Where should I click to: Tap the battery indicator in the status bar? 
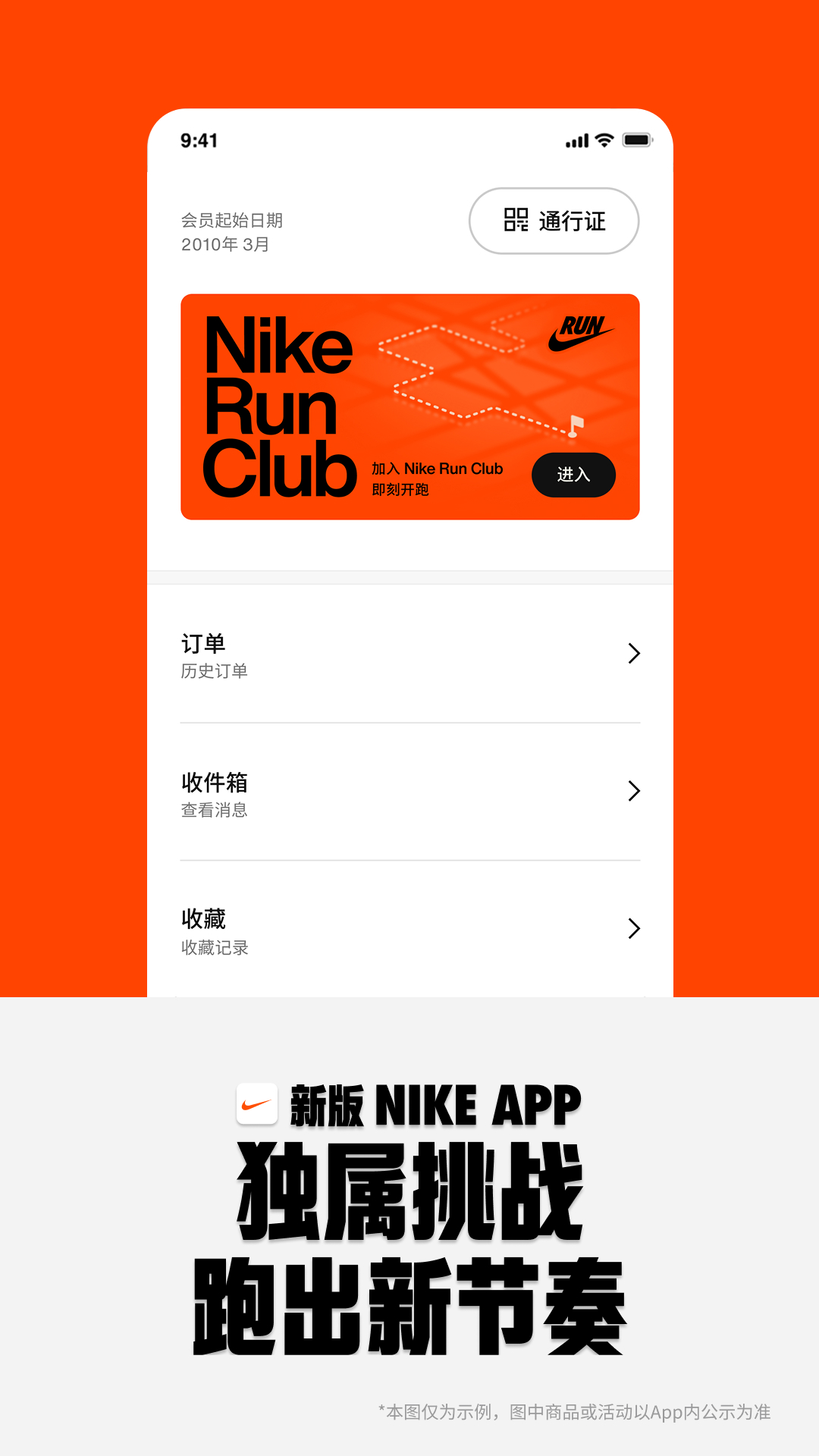pos(638,140)
